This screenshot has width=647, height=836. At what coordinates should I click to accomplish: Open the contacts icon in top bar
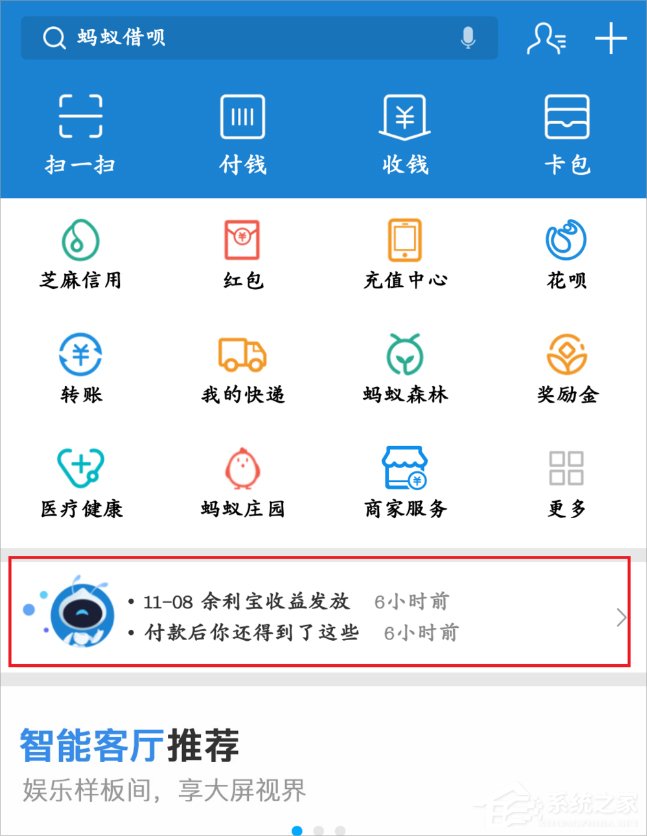[x=546, y=39]
